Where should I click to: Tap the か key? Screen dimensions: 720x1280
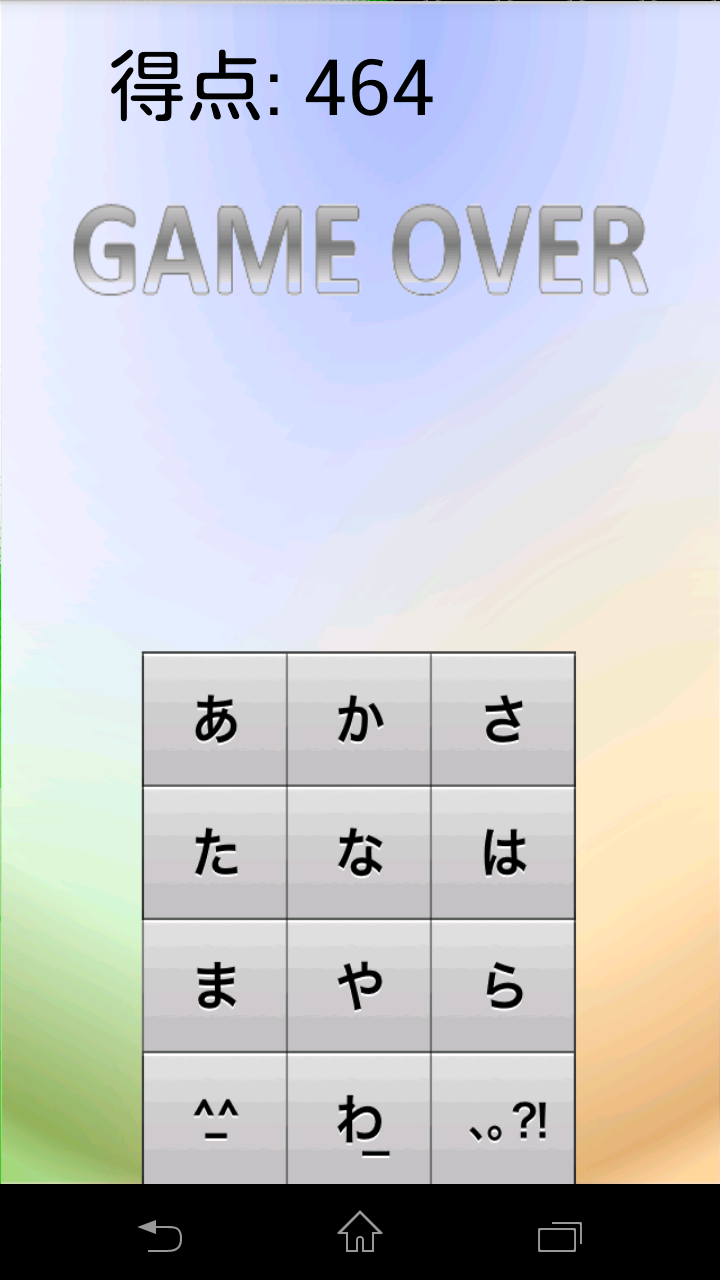tap(359, 719)
